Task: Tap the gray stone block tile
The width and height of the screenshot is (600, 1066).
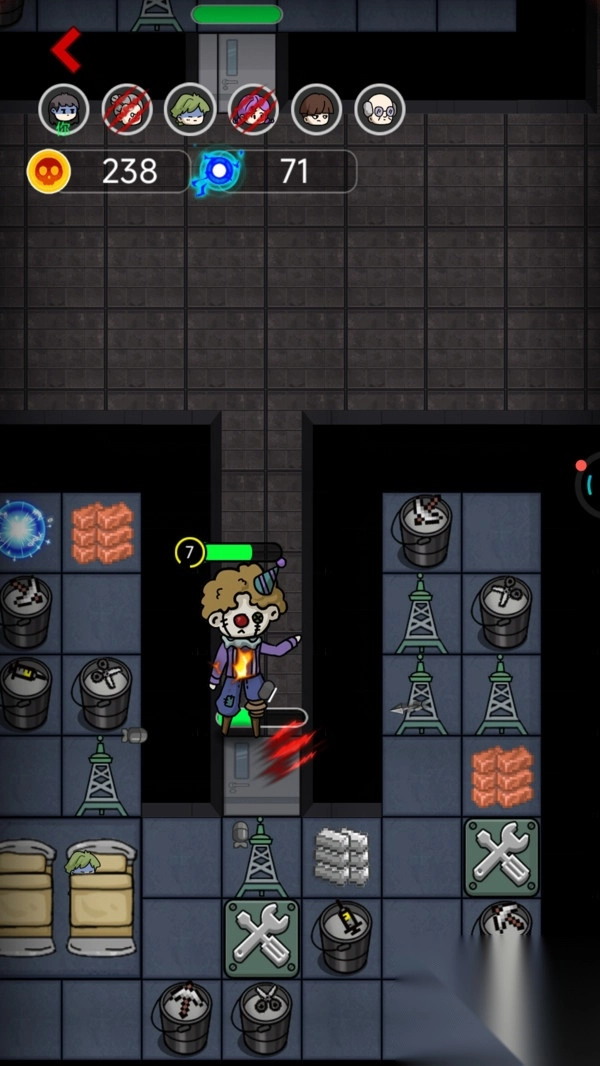Action: pos(341,857)
